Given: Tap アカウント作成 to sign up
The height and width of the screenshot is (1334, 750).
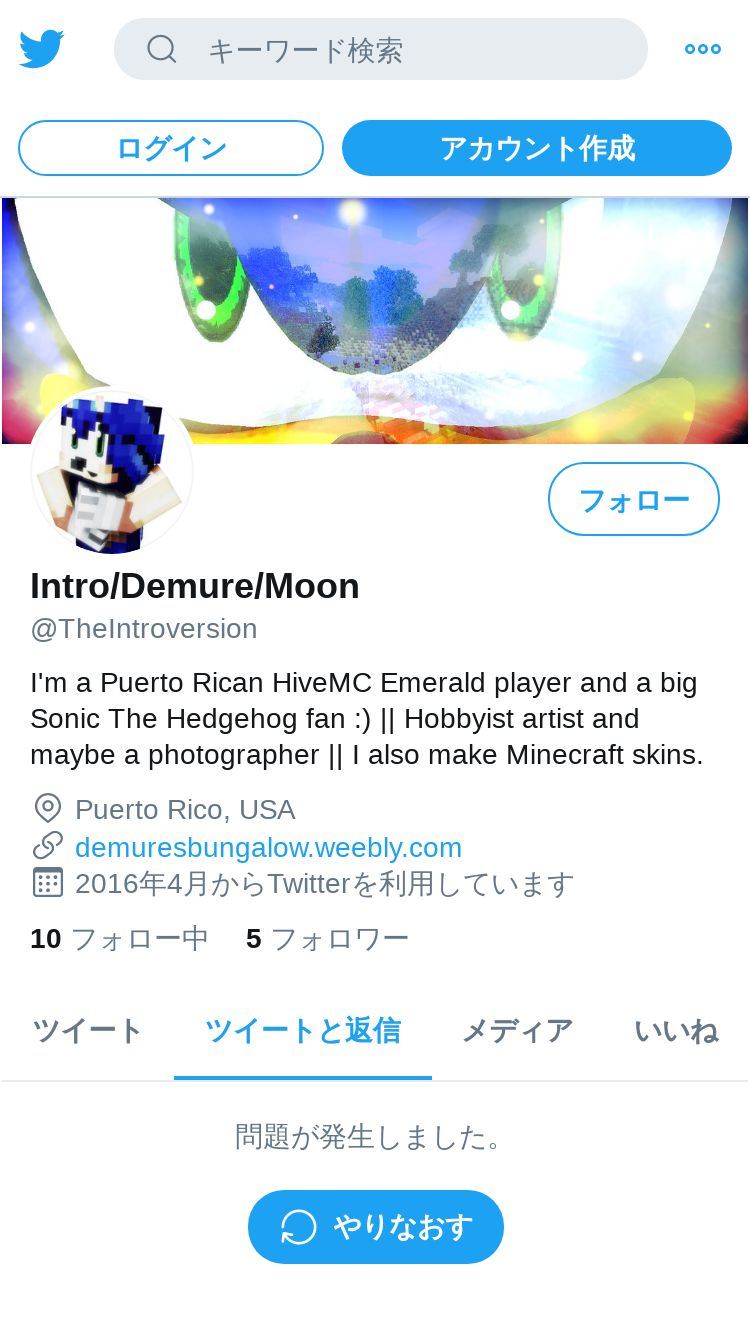Looking at the screenshot, I should tap(537, 148).
